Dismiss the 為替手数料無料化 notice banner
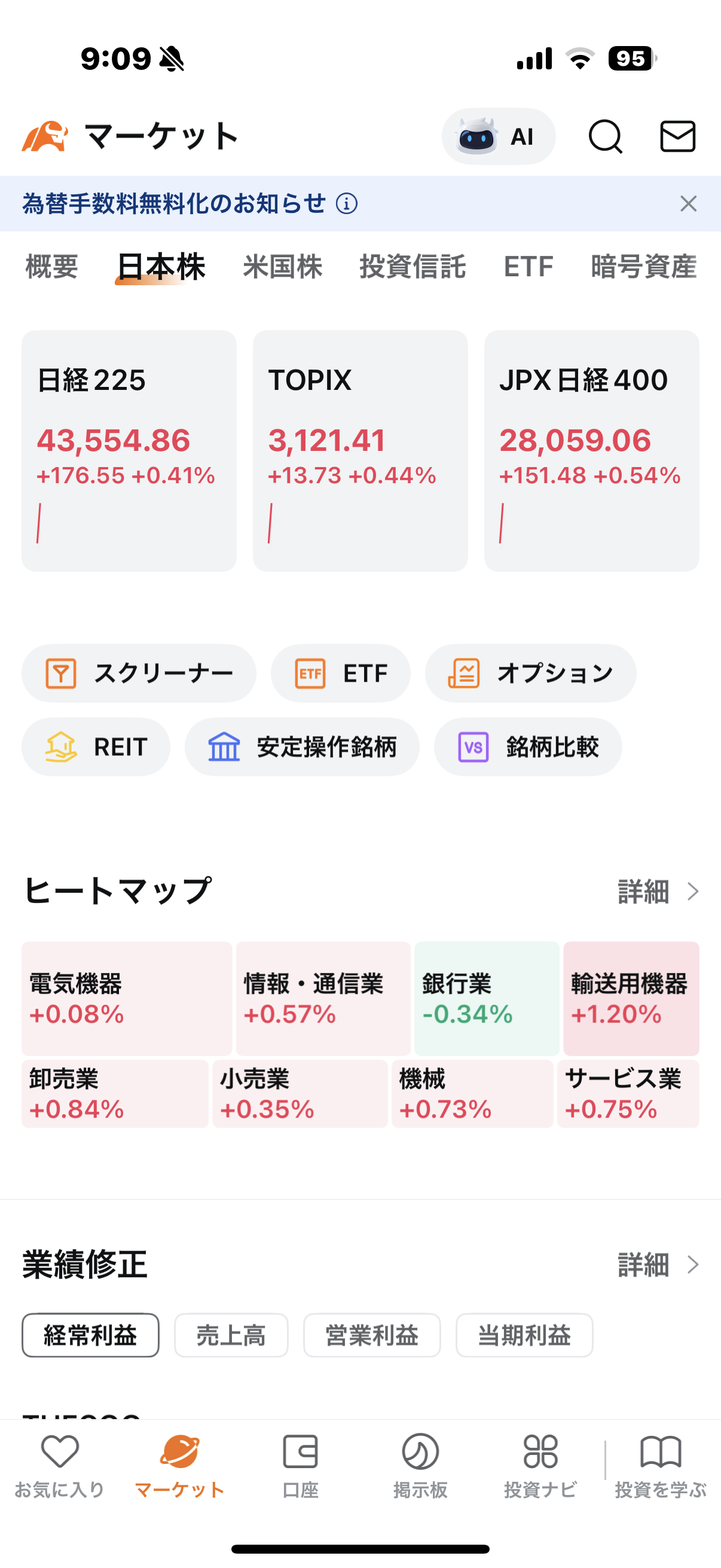Image resolution: width=721 pixels, height=1568 pixels. [688, 203]
